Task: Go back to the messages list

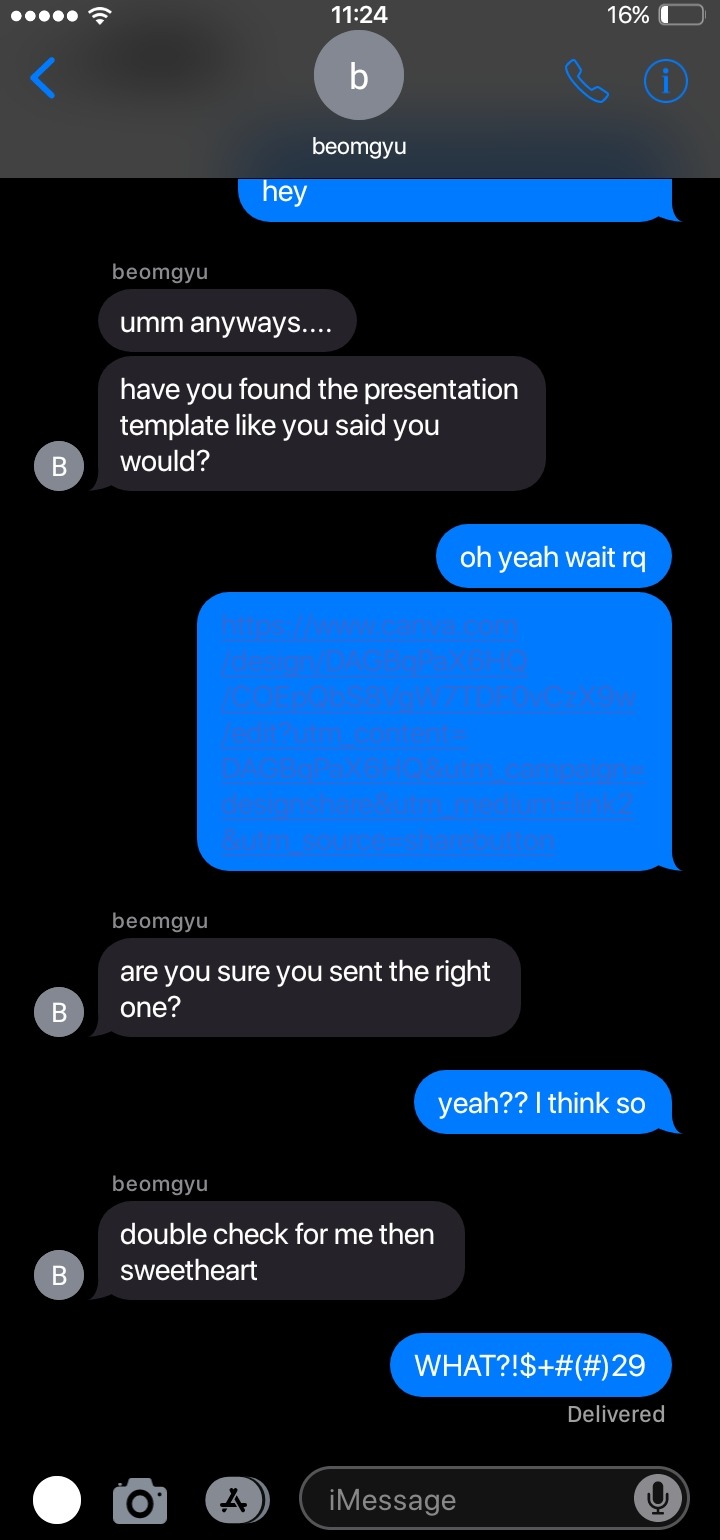Action: click(x=43, y=78)
